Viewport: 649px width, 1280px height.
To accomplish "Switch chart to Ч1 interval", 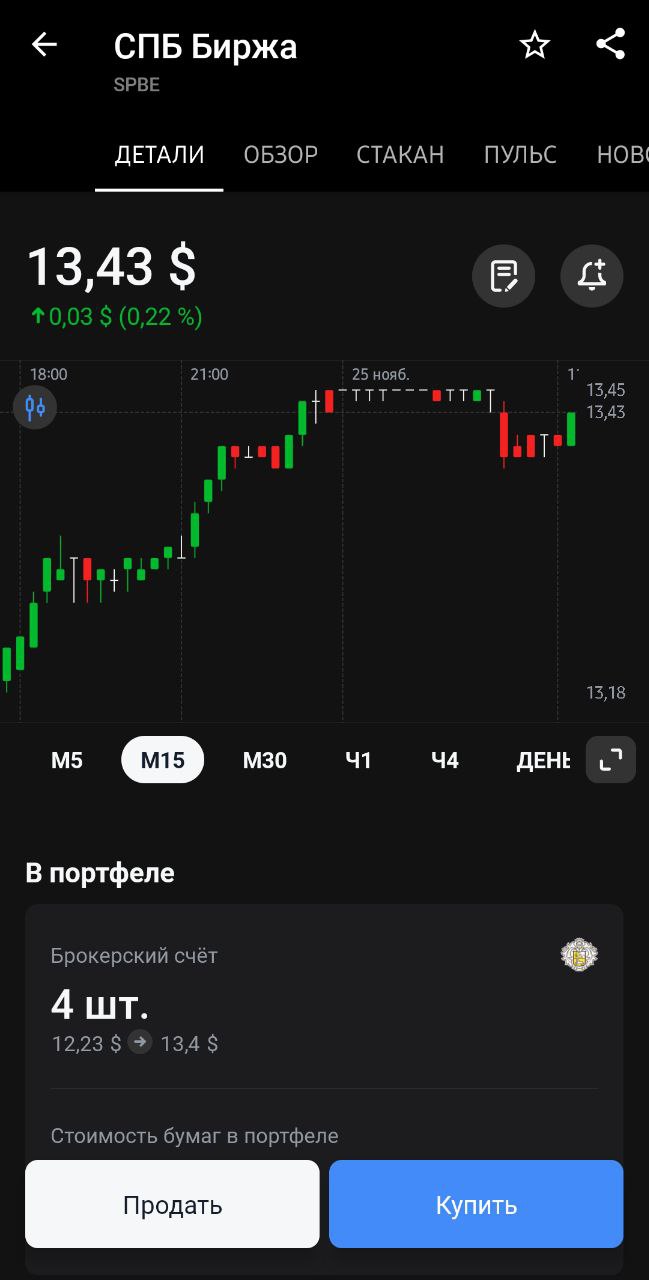I will [x=358, y=760].
